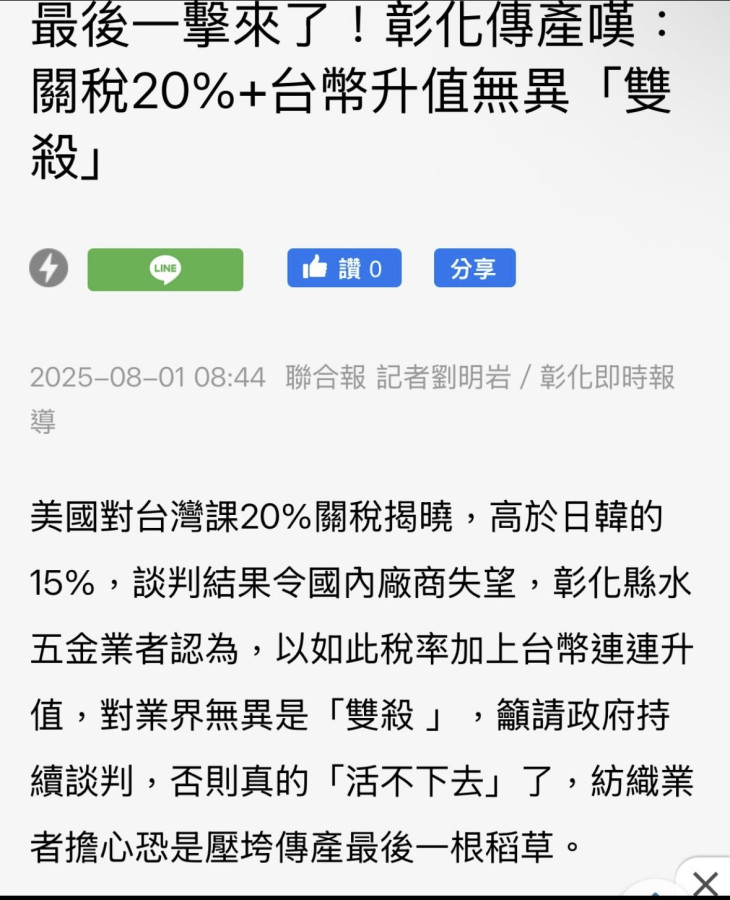Image resolution: width=730 pixels, height=900 pixels.
Task: Tap the 分享 share button
Action: [474, 268]
